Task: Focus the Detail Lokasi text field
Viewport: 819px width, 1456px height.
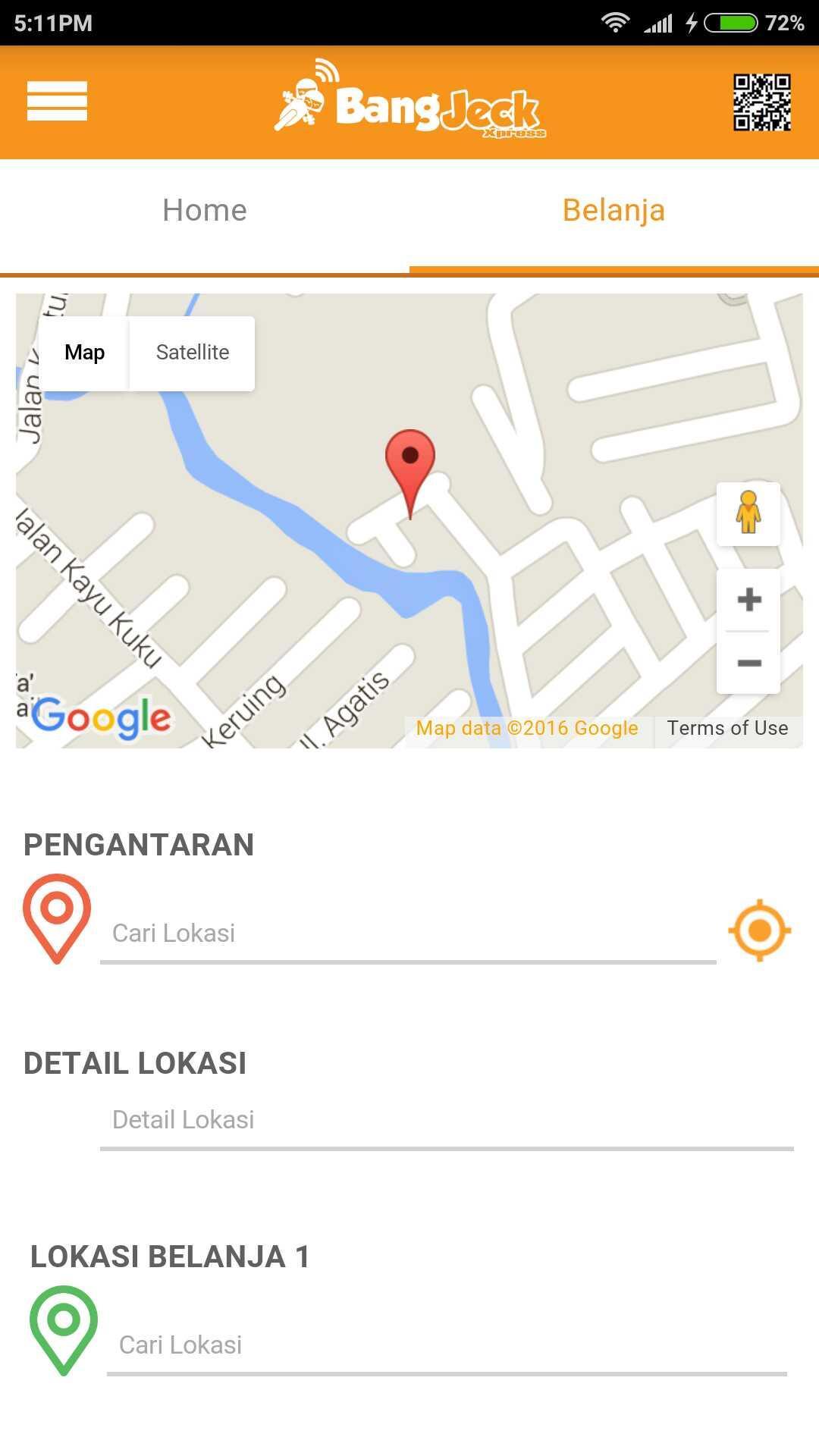Action: [x=446, y=1120]
